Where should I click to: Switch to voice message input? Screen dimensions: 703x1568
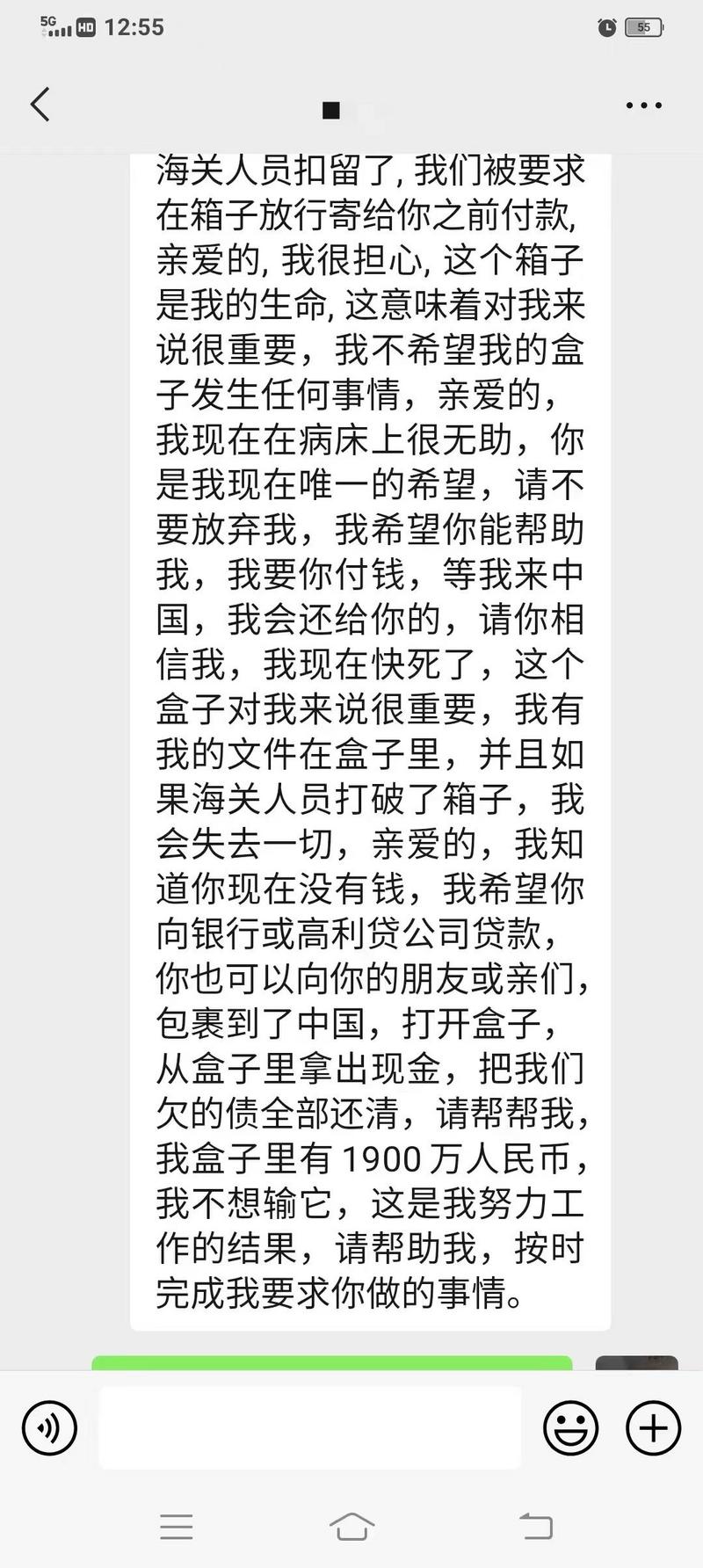[50, 1428]
